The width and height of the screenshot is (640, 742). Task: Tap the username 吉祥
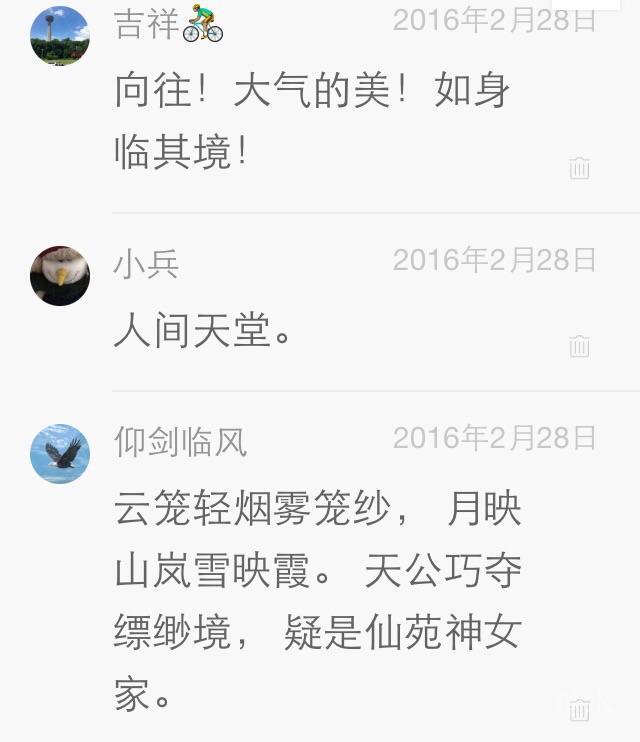(147, 24)
